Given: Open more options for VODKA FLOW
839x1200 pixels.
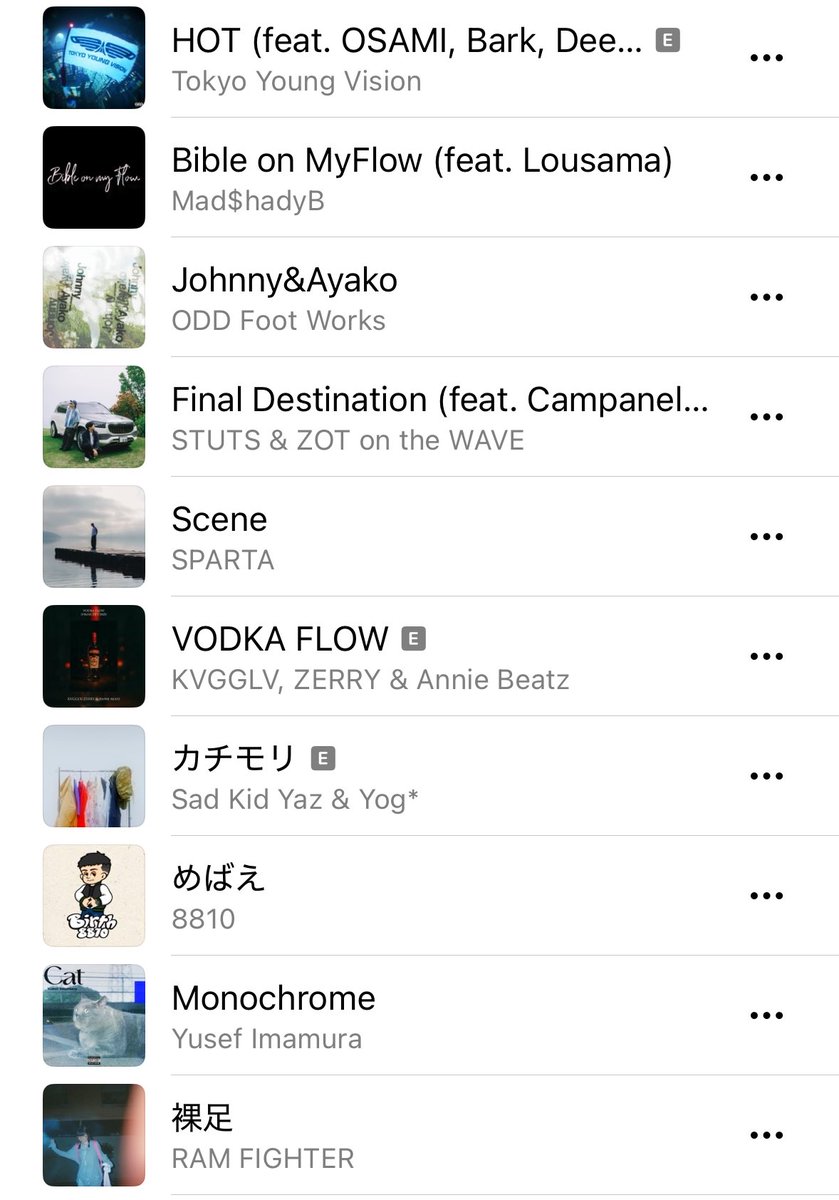Looking at the screenshot, I should [766, 656].
